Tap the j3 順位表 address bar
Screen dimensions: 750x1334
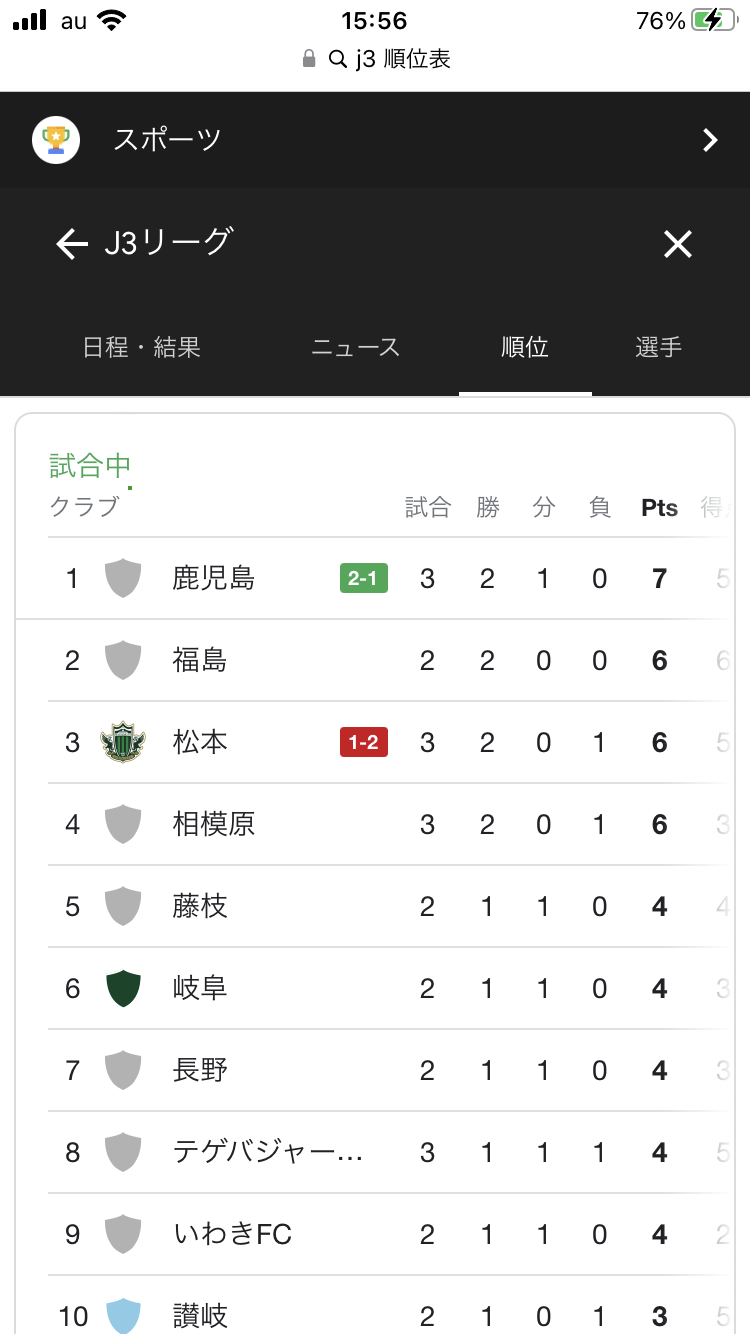pos(376,59)
